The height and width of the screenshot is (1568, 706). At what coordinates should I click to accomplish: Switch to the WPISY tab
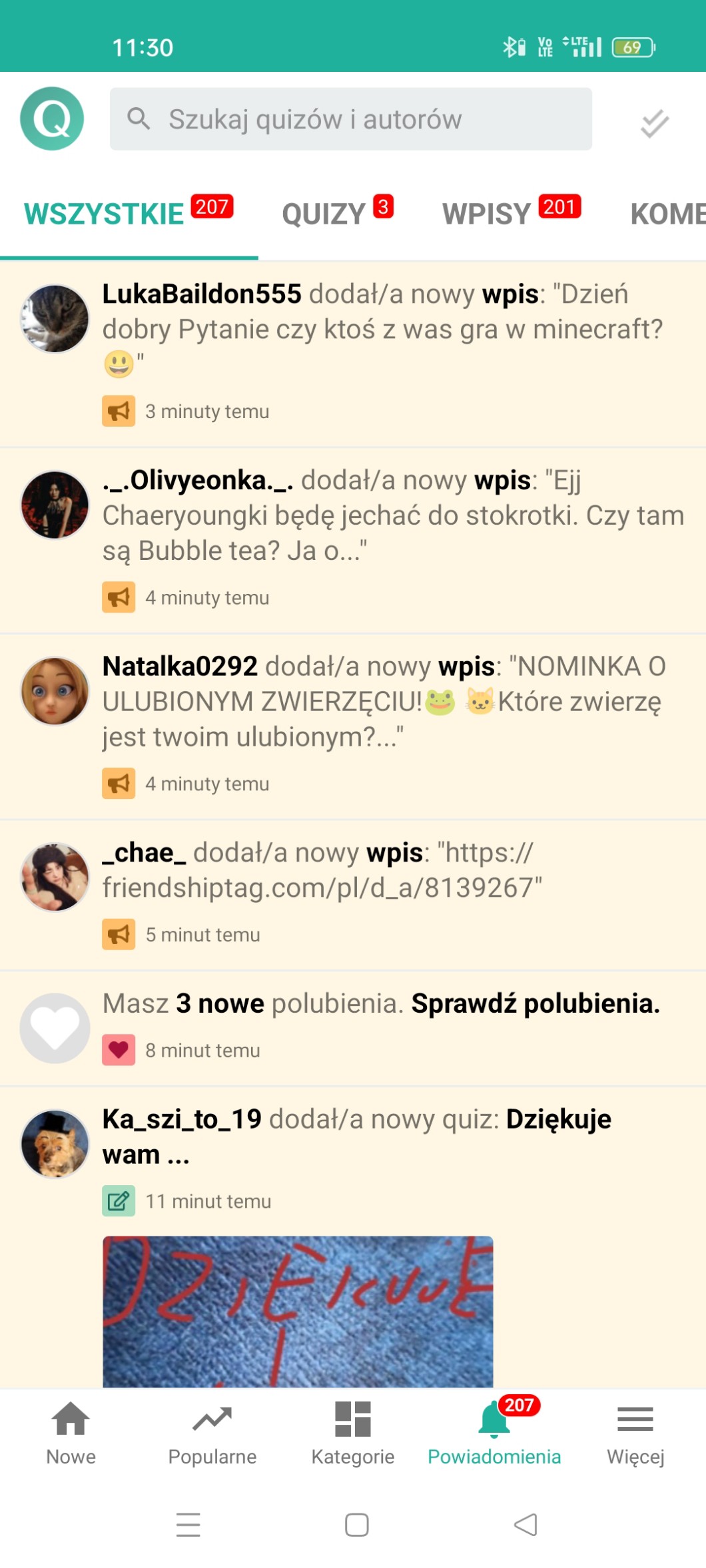tap(487, 214)
